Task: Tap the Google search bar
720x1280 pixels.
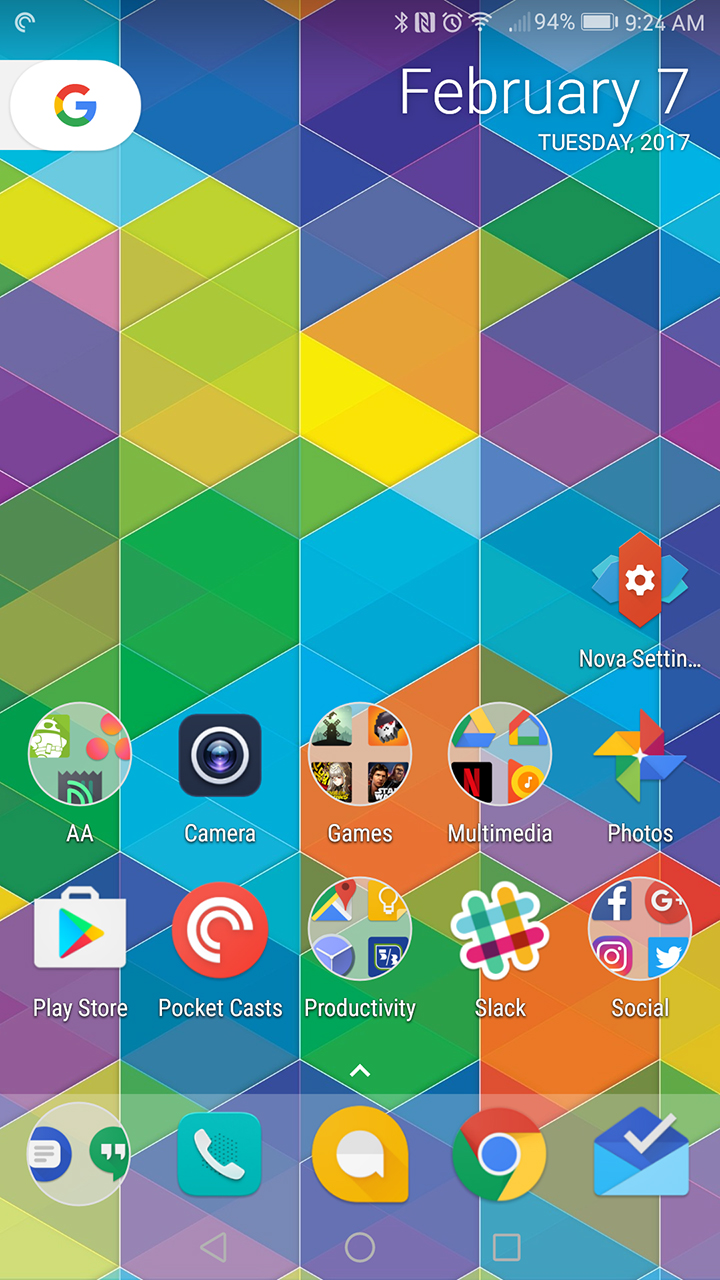Action: pyautogui.click(x=72, y=105)
